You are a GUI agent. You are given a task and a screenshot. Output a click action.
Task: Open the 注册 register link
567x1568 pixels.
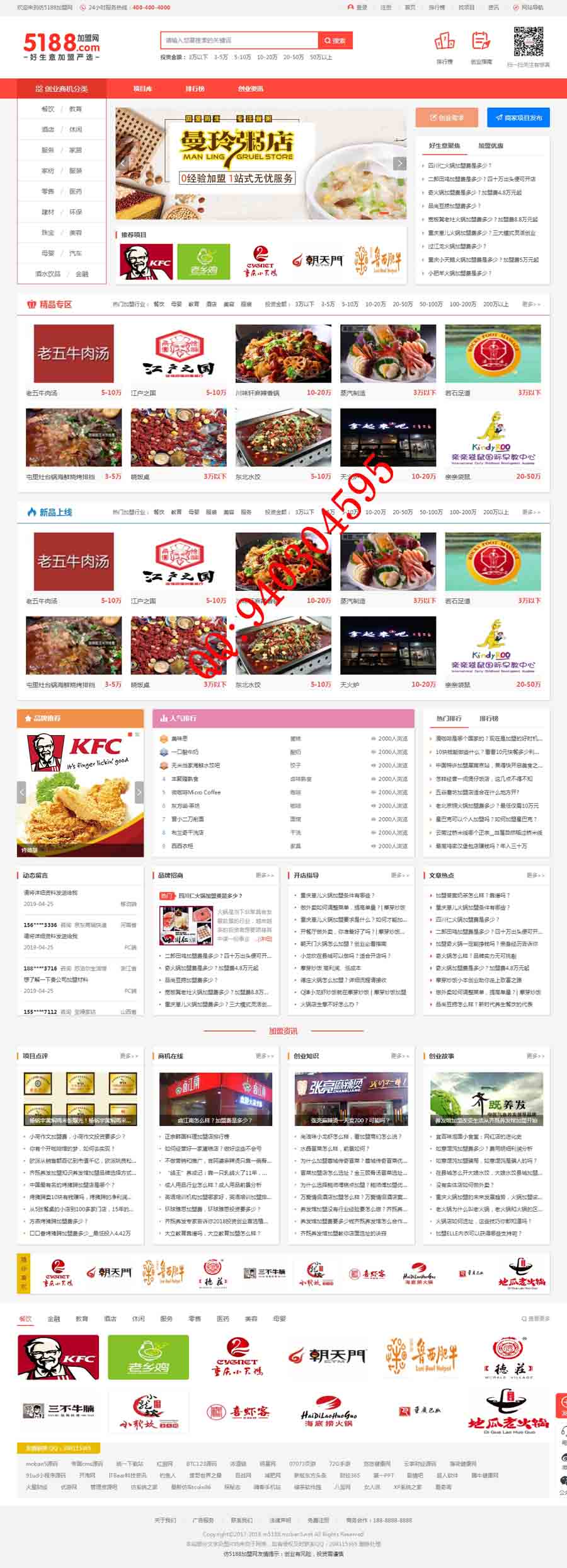pyautogui.click(x=386, y=8)
